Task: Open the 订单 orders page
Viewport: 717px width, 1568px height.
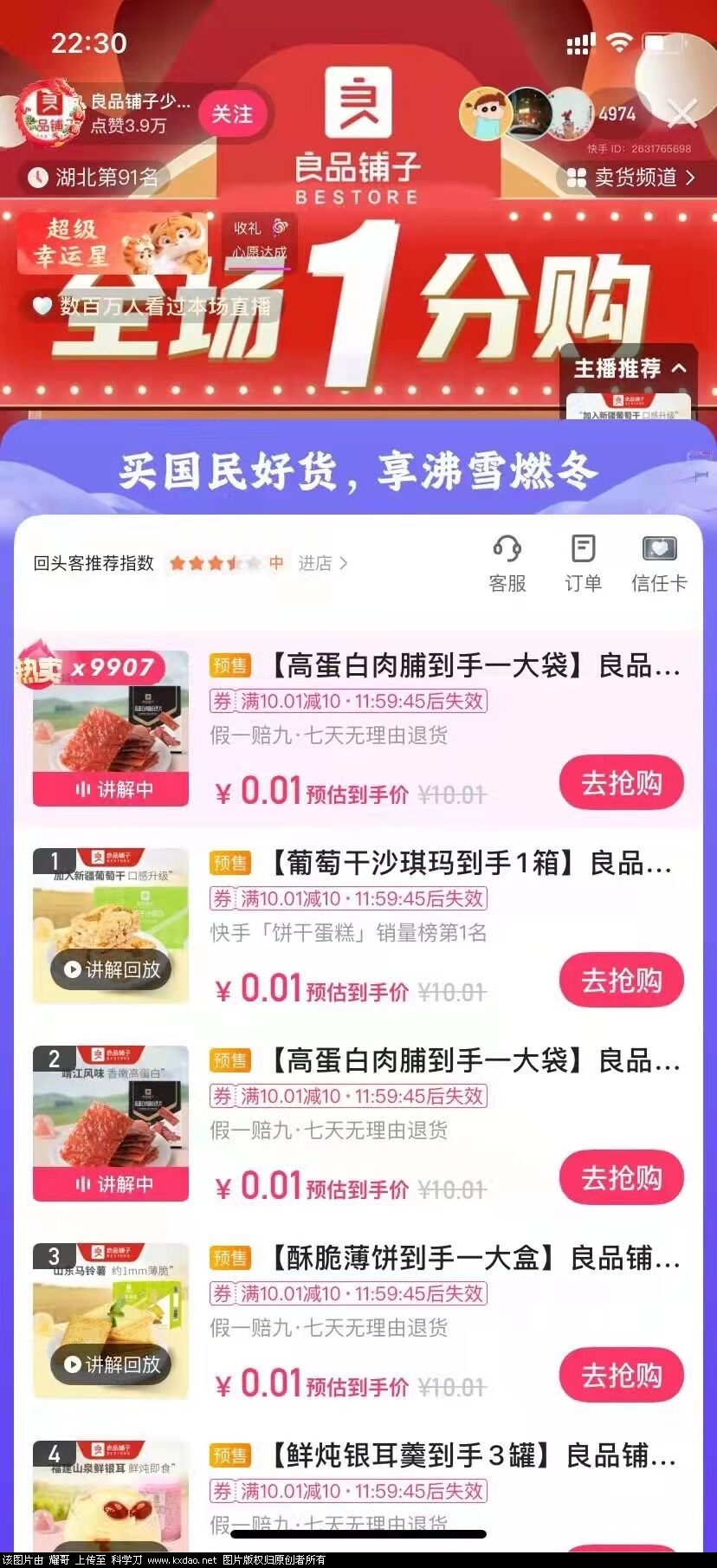Action: 583,563
